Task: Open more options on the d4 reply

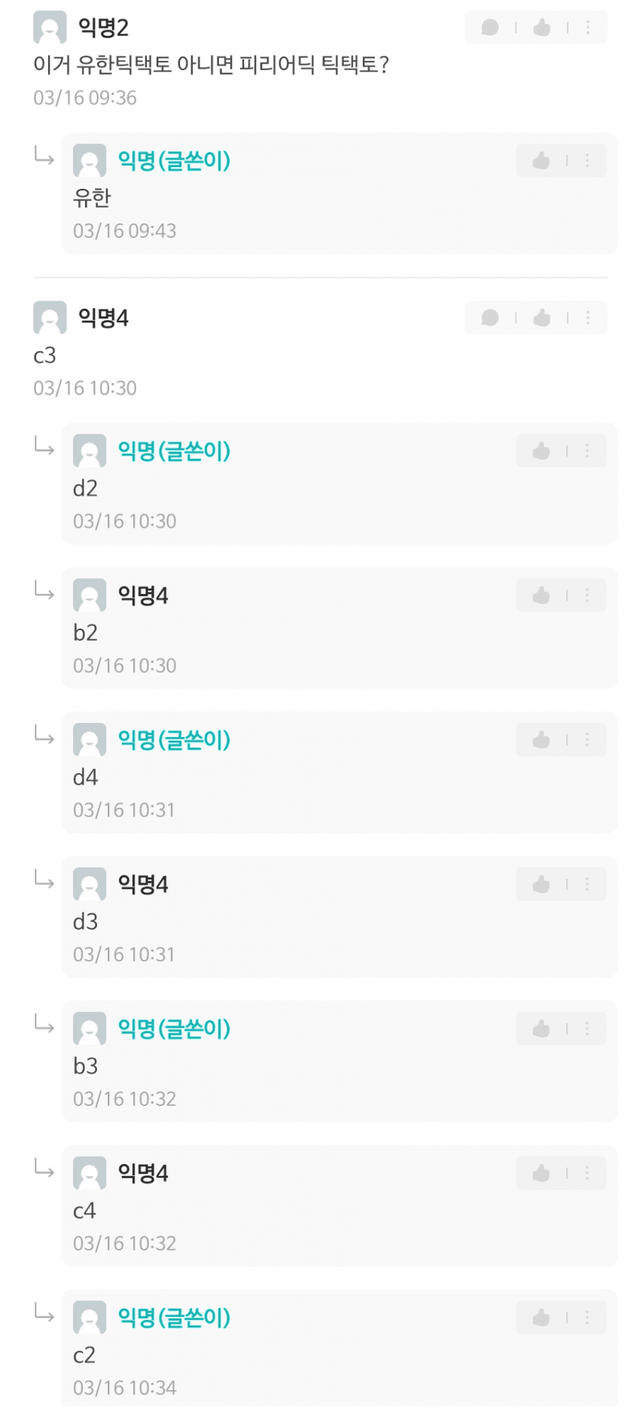Action: [x=588, y=740]
